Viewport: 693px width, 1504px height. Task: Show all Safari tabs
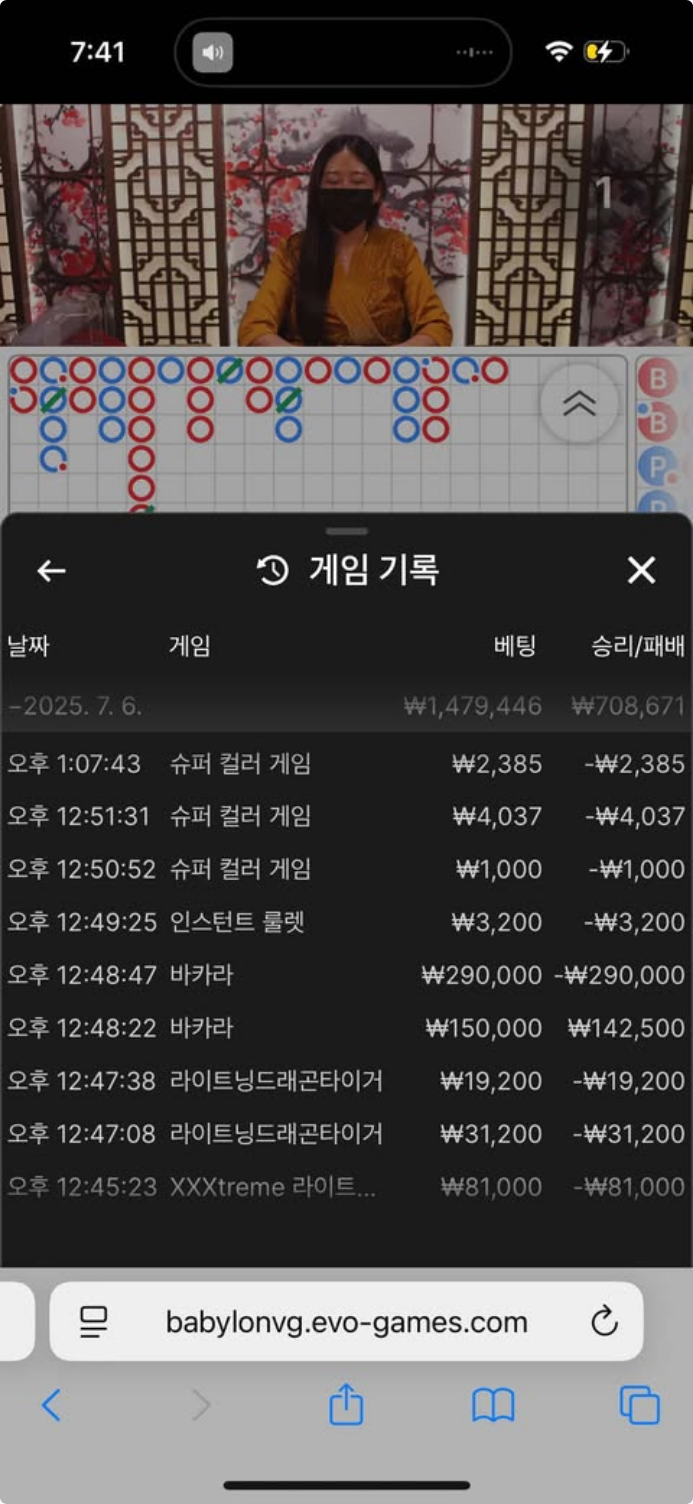pos(639,1405)
